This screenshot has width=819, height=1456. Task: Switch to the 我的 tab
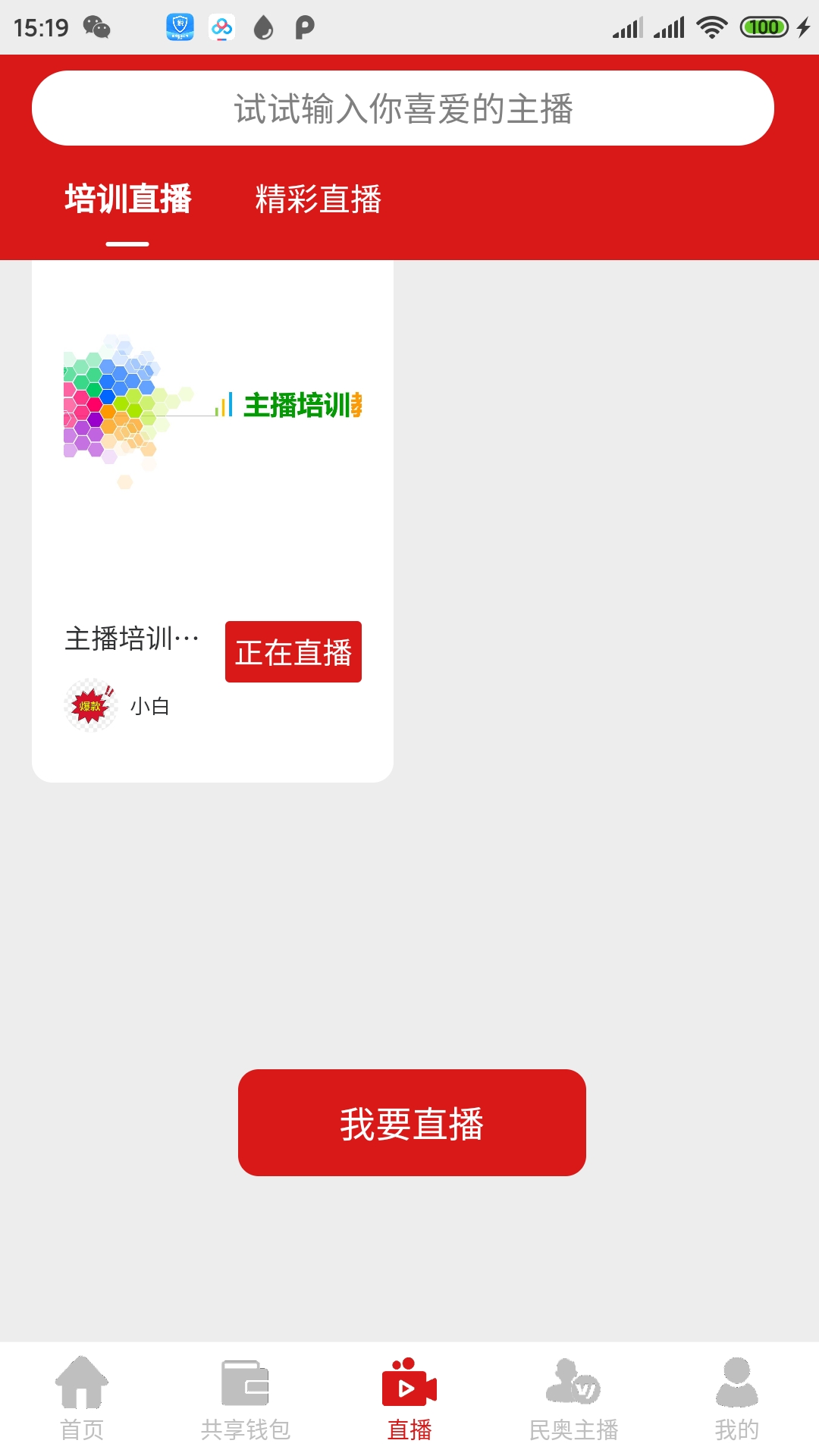tap(736, 1398)
